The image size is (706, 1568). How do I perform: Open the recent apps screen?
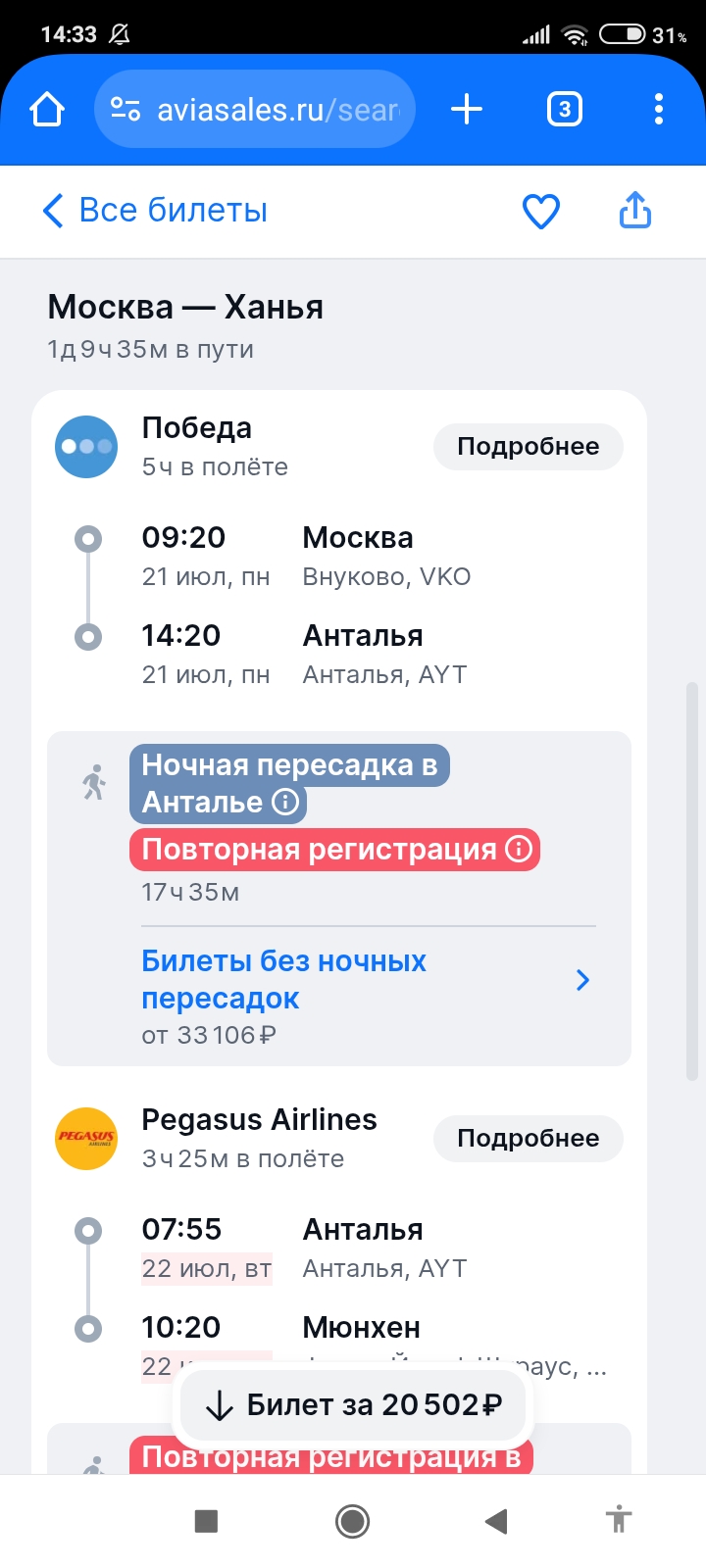[206, 1521]
